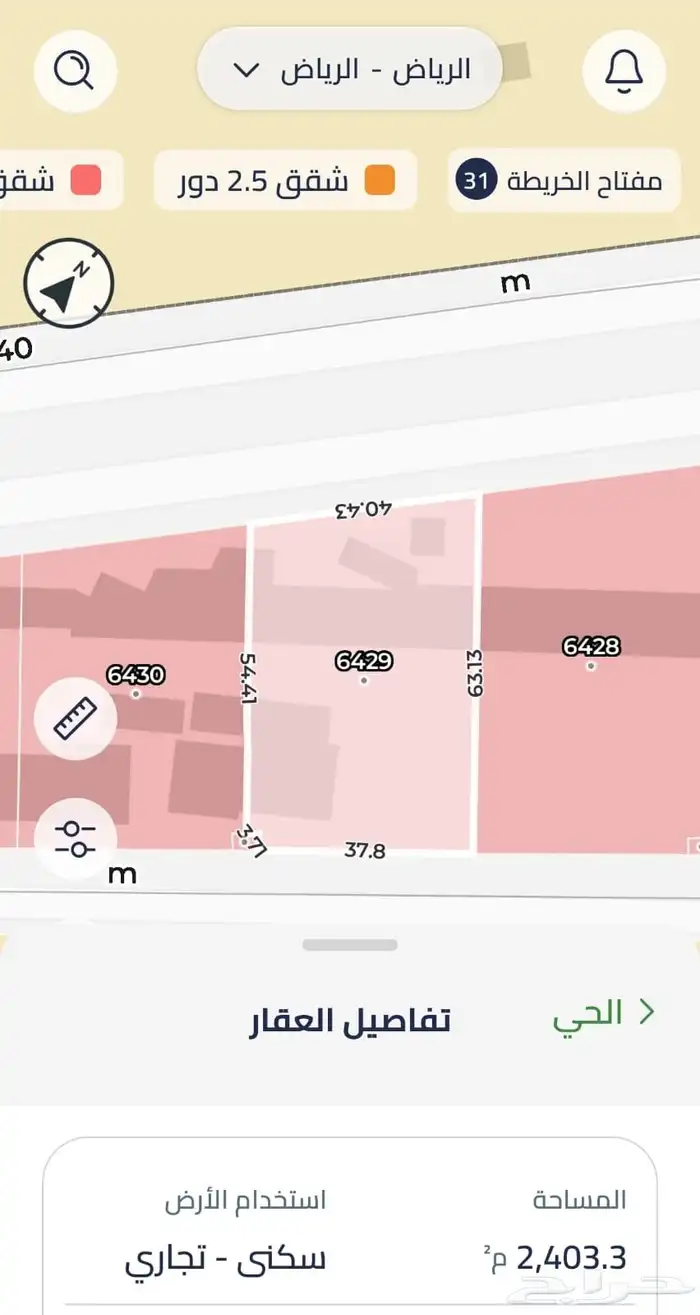
Task: Open the الرياض - الرياض city dropdown
Action: tap(350, 70)
